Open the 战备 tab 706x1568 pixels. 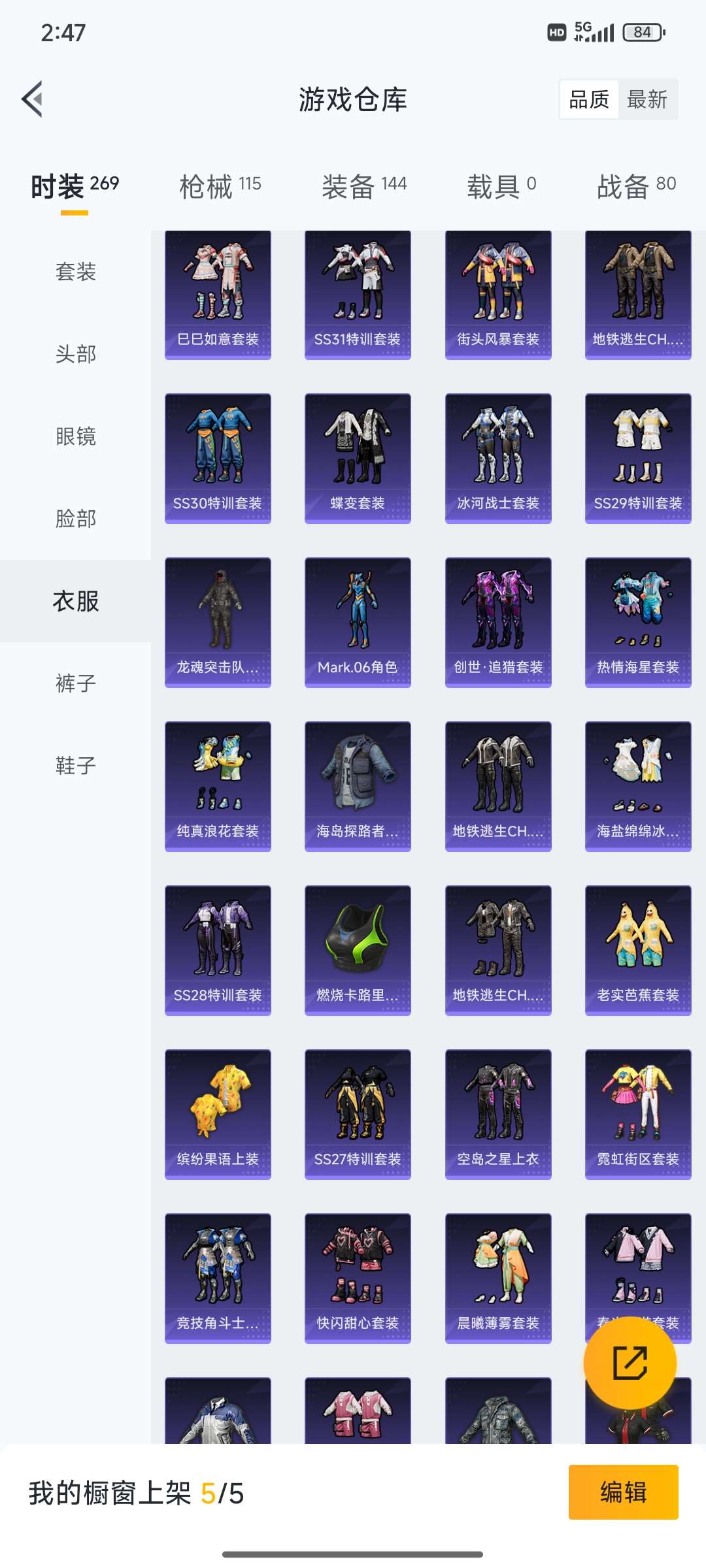point(636,187)
